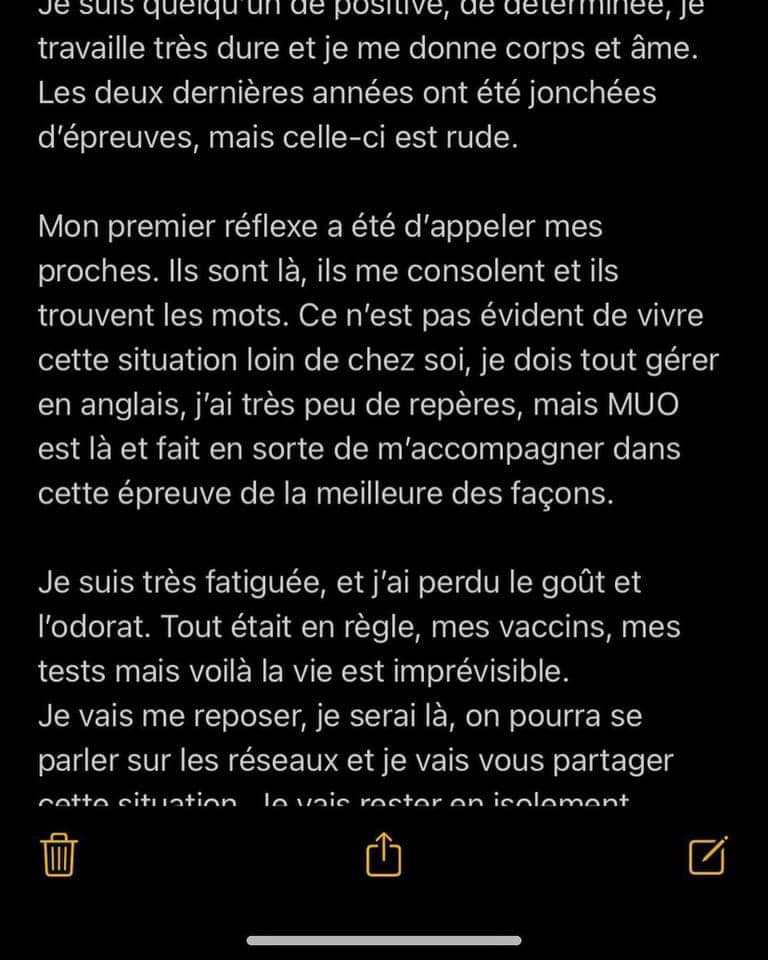Share this note

click(384, 855)
